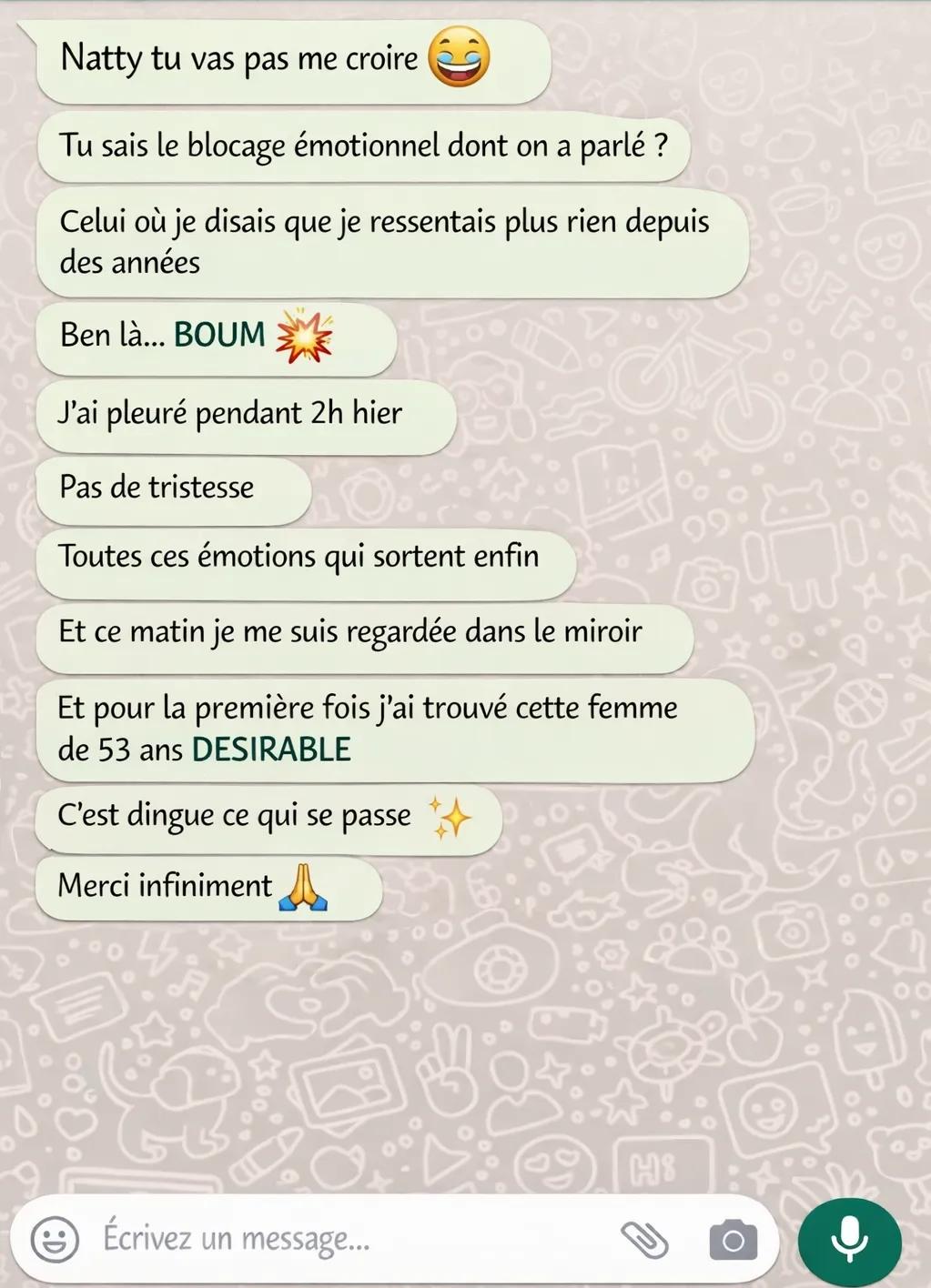Open the camera from message bar
The height and width of the screenshot is (1288, 931).
[734, 1240]
